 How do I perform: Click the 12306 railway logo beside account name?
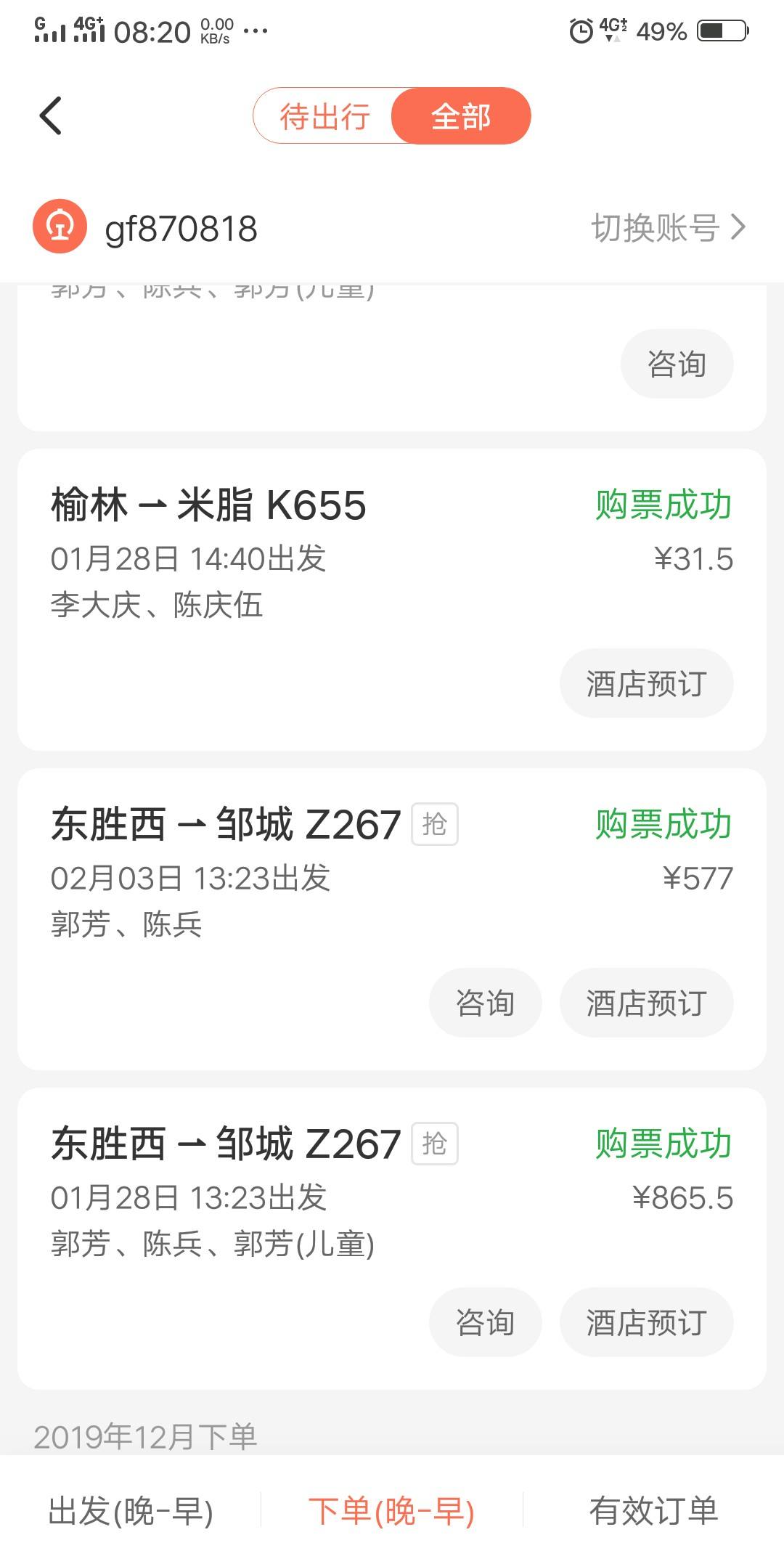point(59,227)
